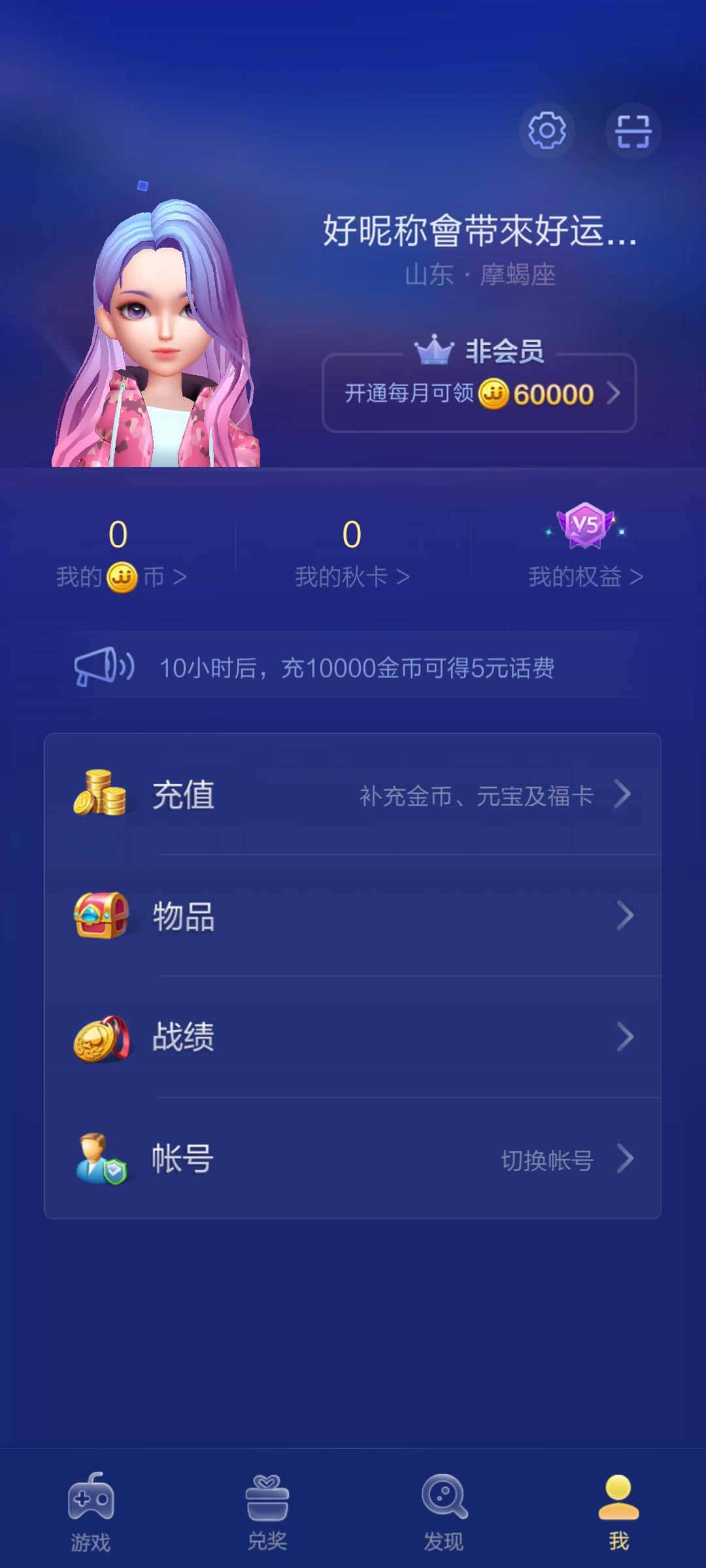Open 我的秋卡 card details link
Screen dimensions: 706x1568
pyautogui.click(x=351, y=575)
